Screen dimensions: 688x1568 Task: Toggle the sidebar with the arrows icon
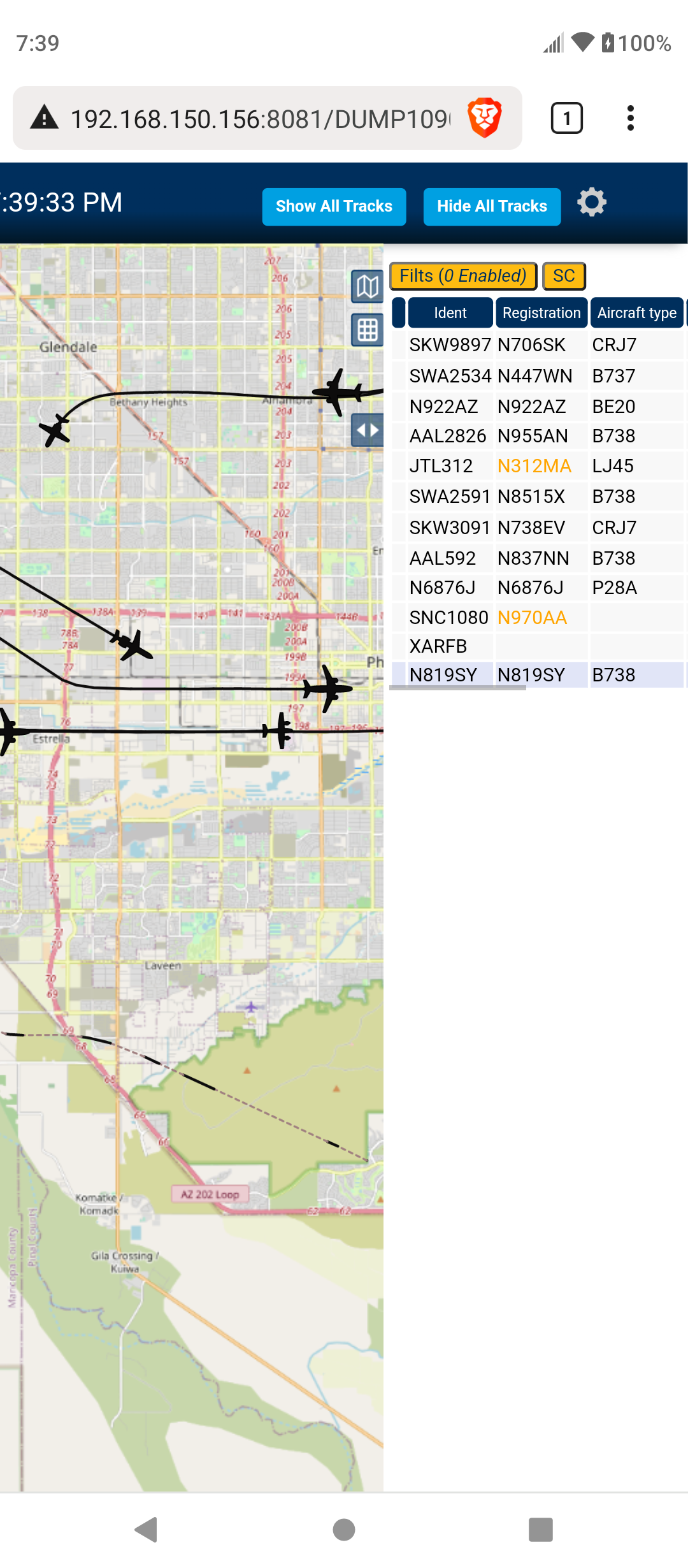(368, 430)
